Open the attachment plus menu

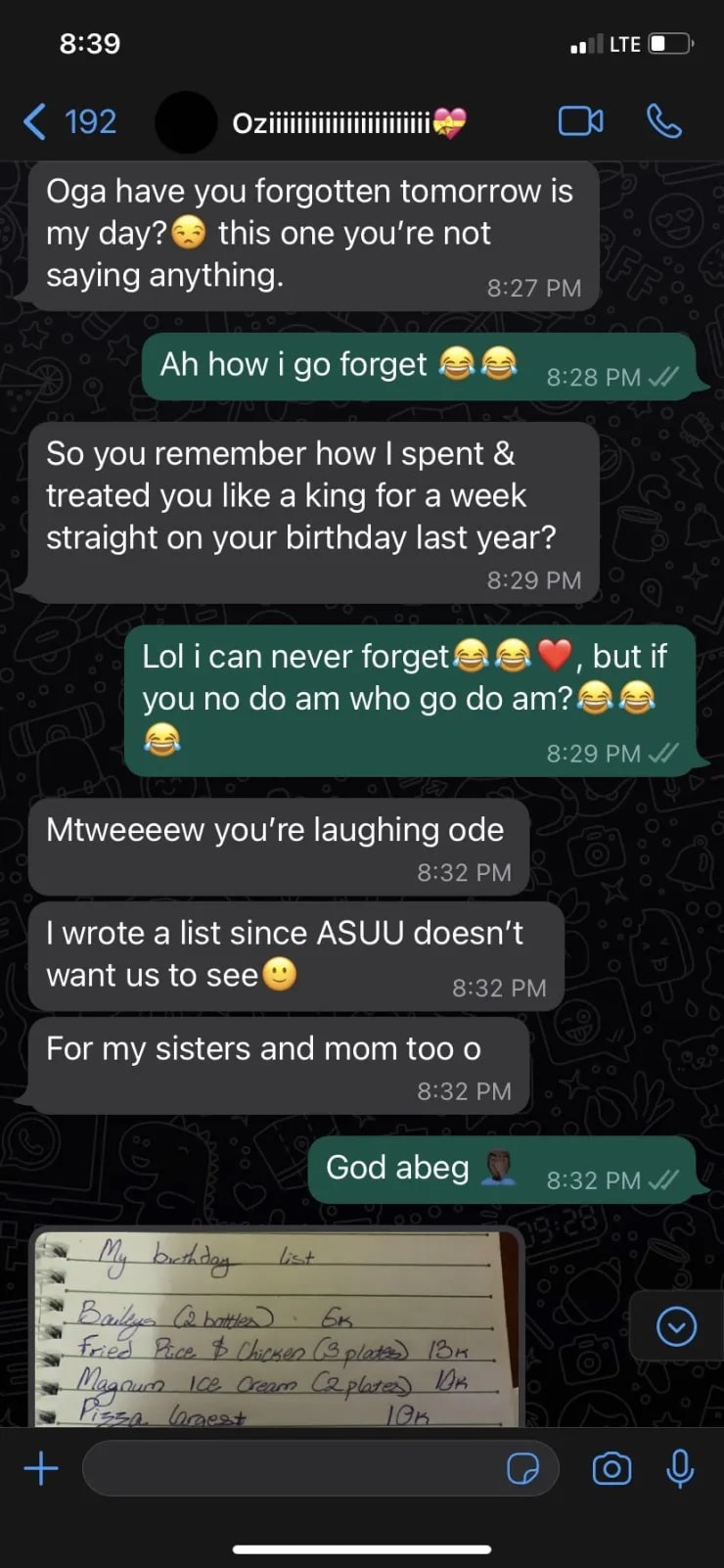point(41,1468)
